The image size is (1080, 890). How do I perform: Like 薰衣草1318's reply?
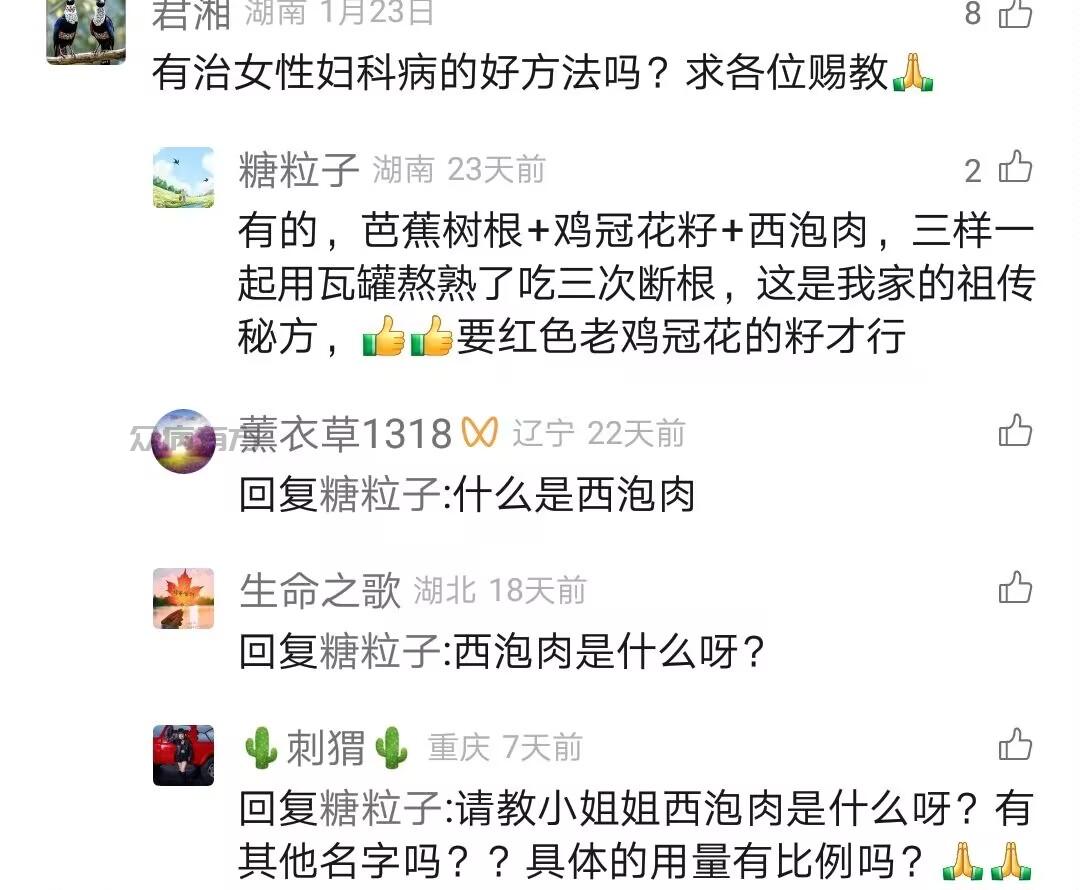pyautogui.click(x=1015, y=431)
